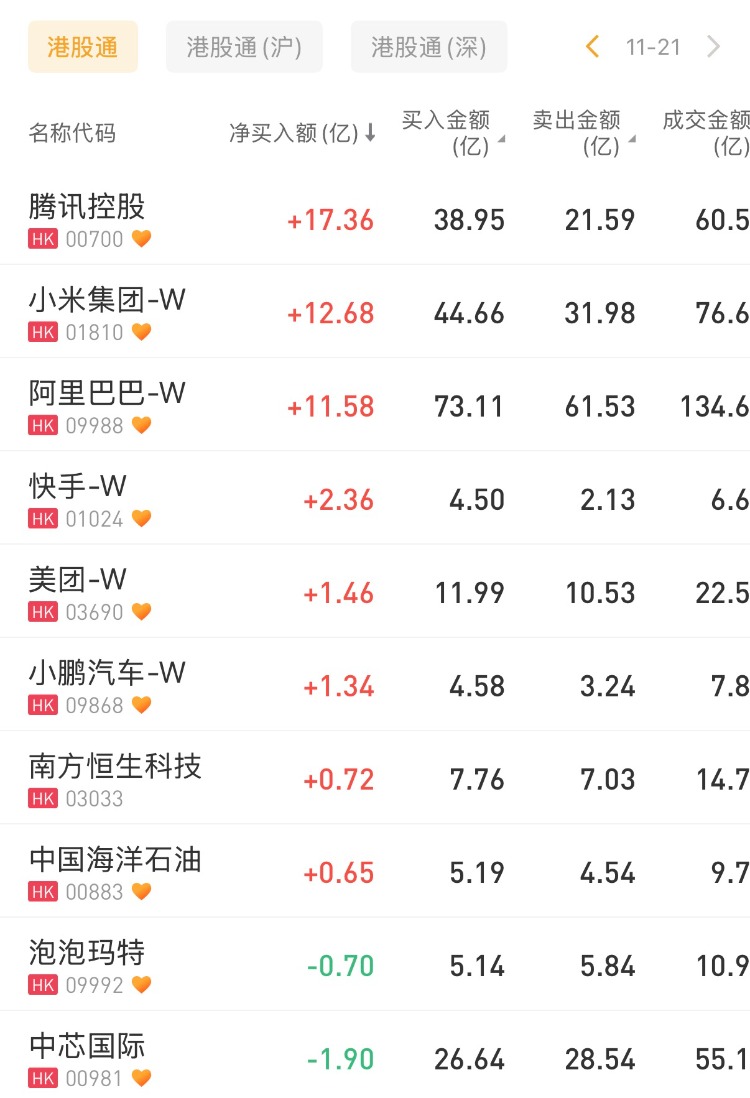
Task: Select the 港股通 tab
Action: coord(83,47)
